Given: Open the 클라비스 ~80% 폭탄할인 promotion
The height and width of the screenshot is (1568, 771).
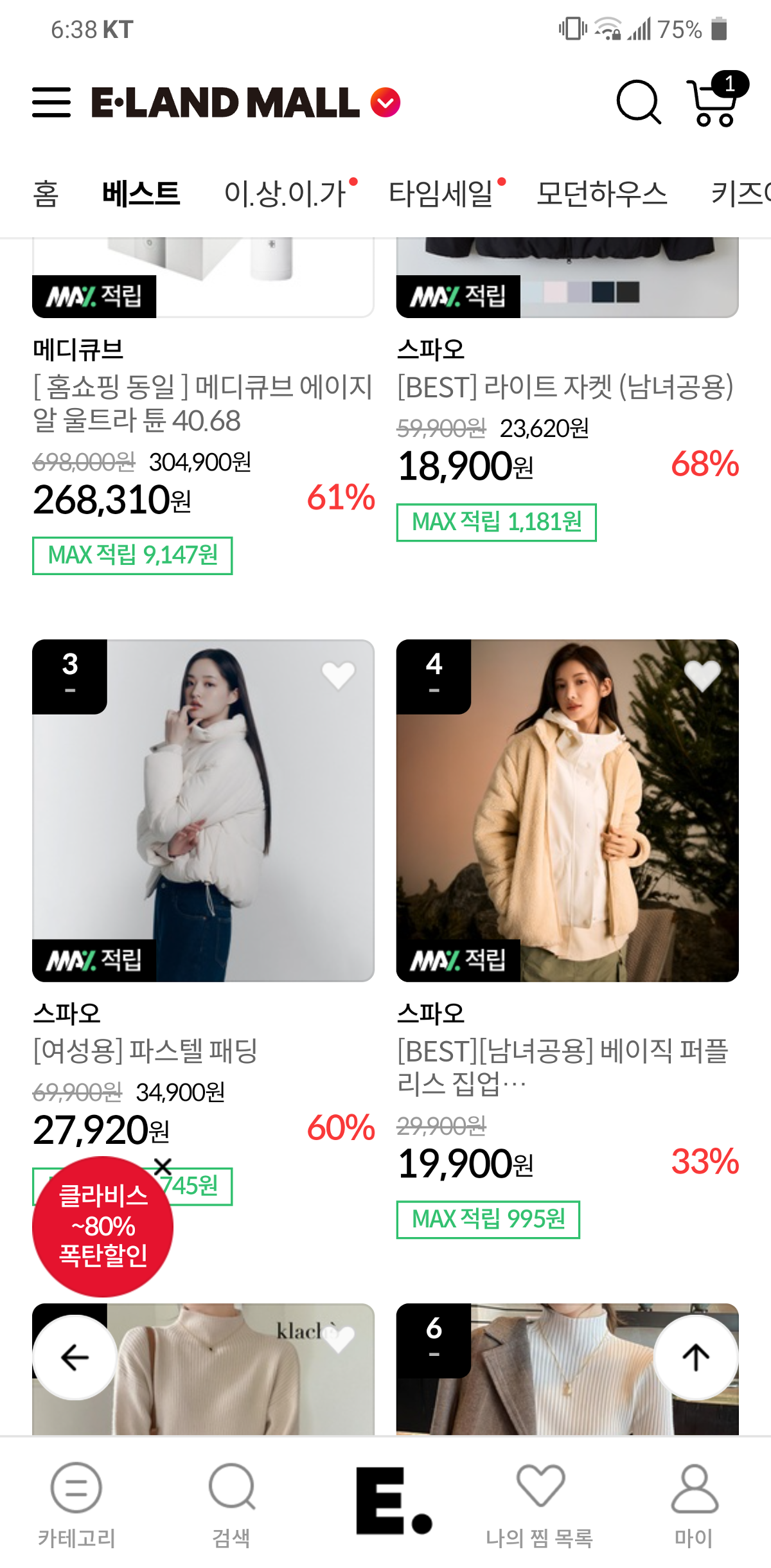Looking at the screenshot, I should 103,1227.
